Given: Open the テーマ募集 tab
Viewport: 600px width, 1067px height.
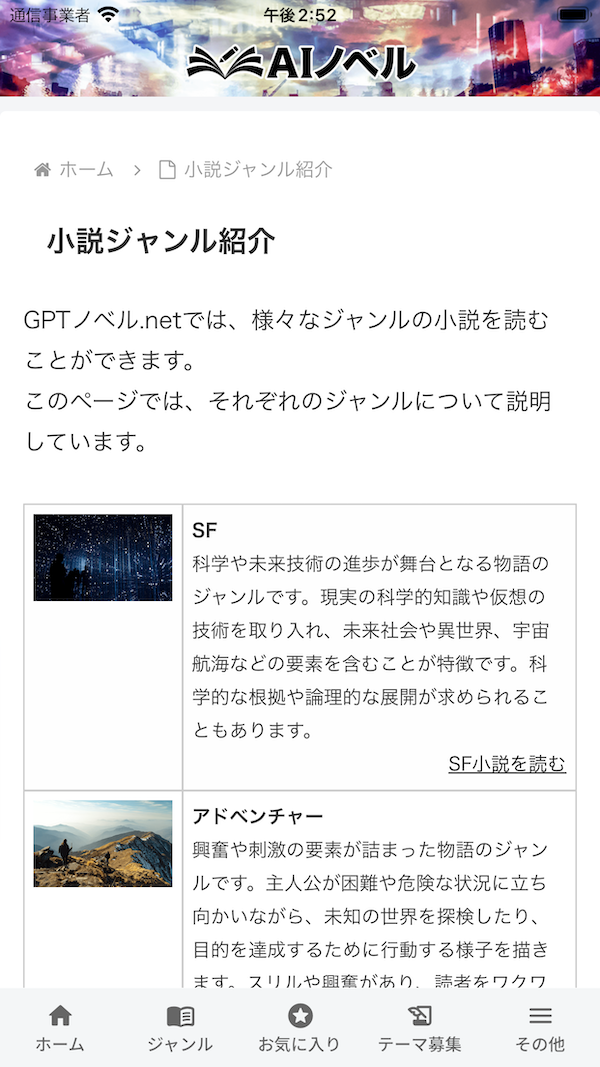Looking at the screenshot, I should (x=419, y=1029).
